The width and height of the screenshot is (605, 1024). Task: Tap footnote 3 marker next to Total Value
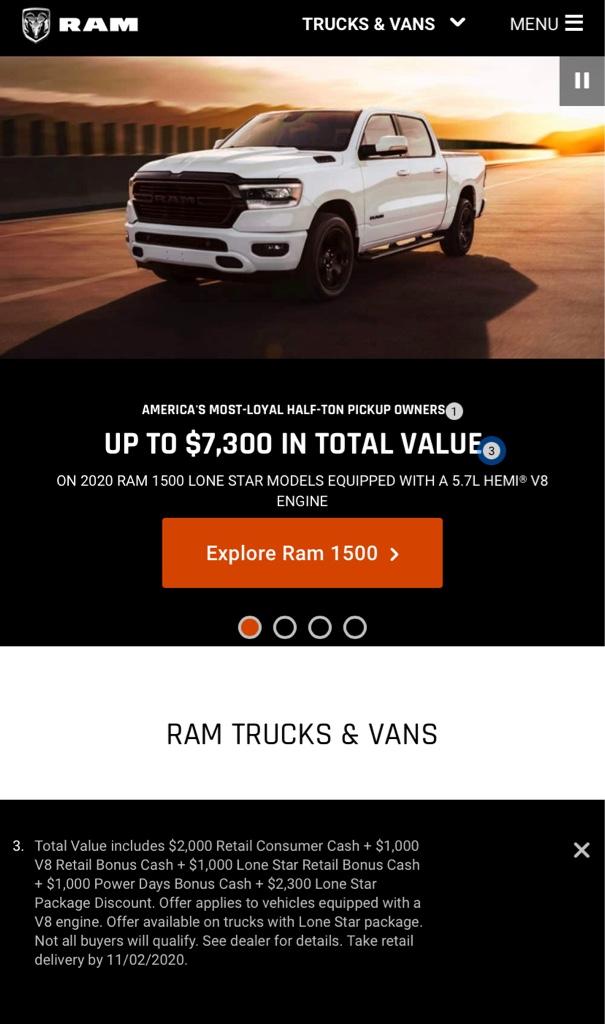coord(491,451)
